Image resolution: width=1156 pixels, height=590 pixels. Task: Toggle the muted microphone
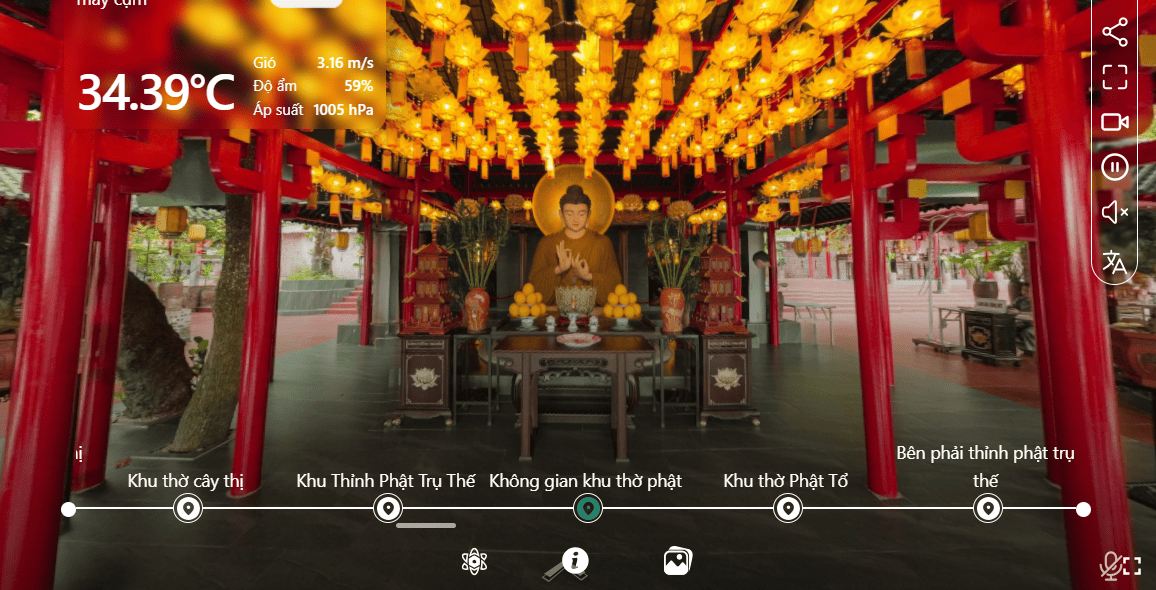coord(1109,567)
